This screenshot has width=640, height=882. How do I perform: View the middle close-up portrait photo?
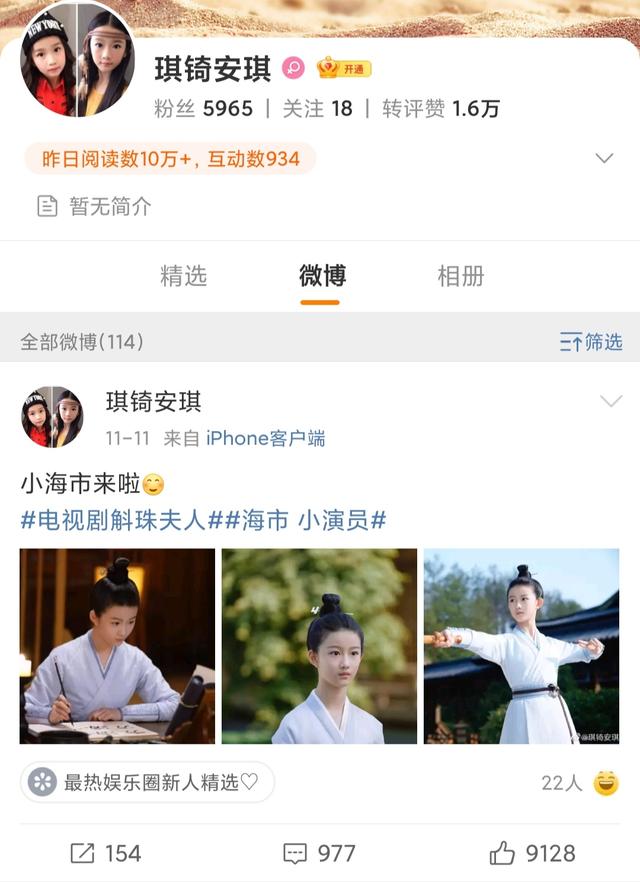(319, 646)
